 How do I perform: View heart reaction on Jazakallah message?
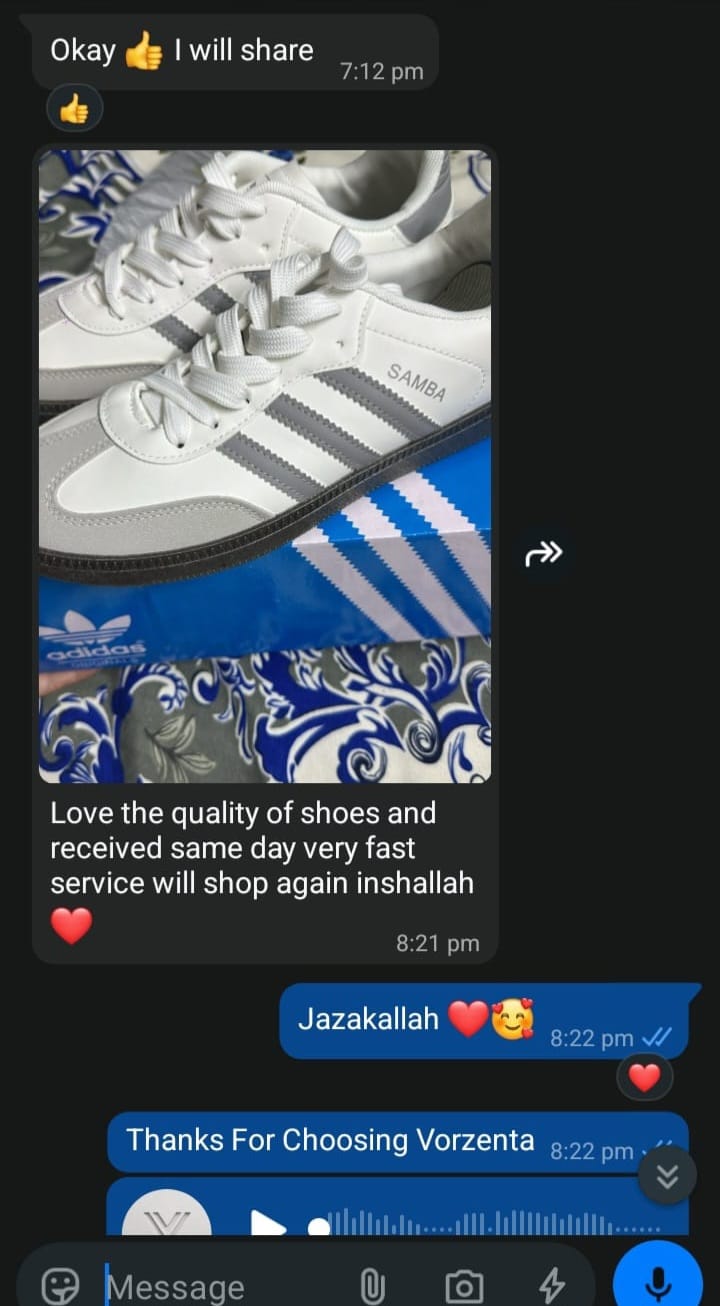click(645, 1077)
